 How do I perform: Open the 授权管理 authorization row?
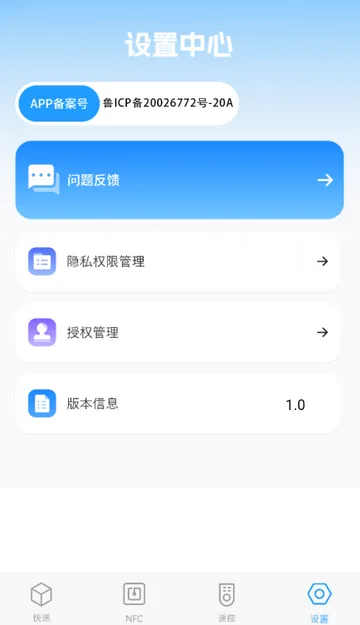point(178,332)
